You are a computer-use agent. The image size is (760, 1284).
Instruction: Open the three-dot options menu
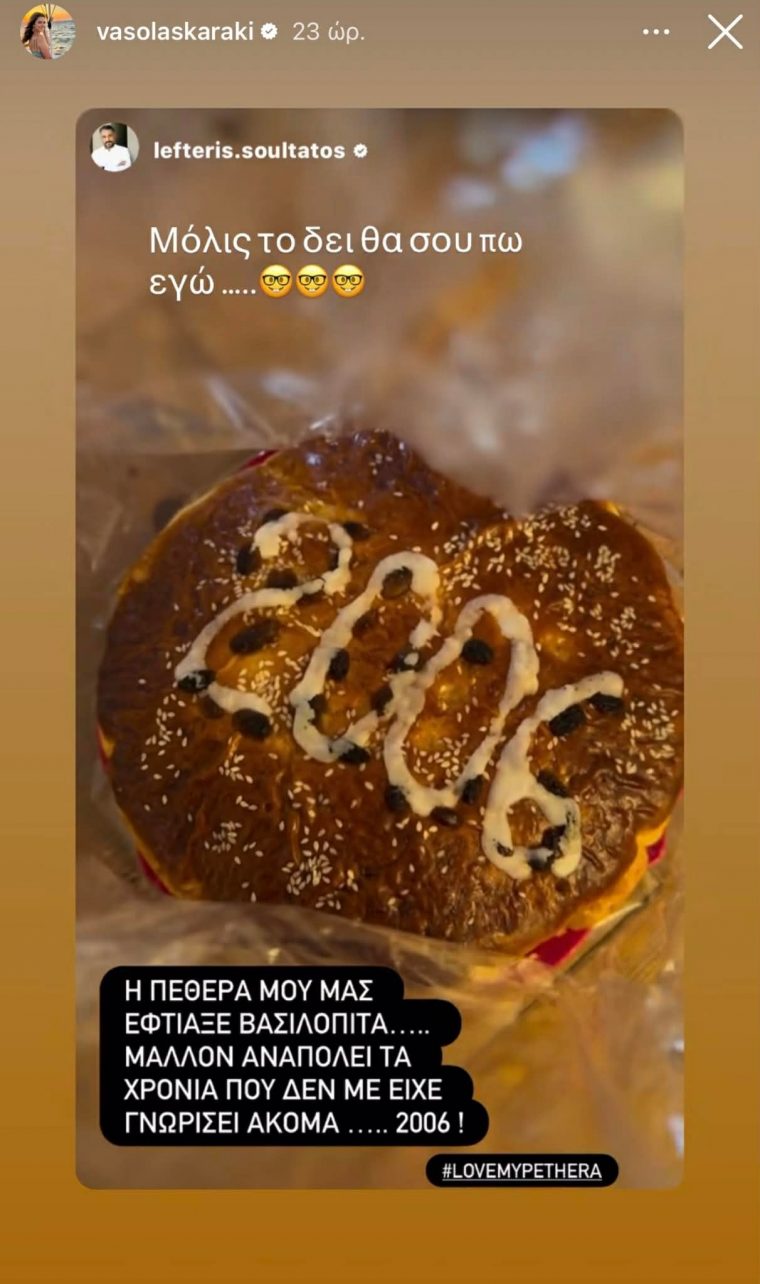656,32
